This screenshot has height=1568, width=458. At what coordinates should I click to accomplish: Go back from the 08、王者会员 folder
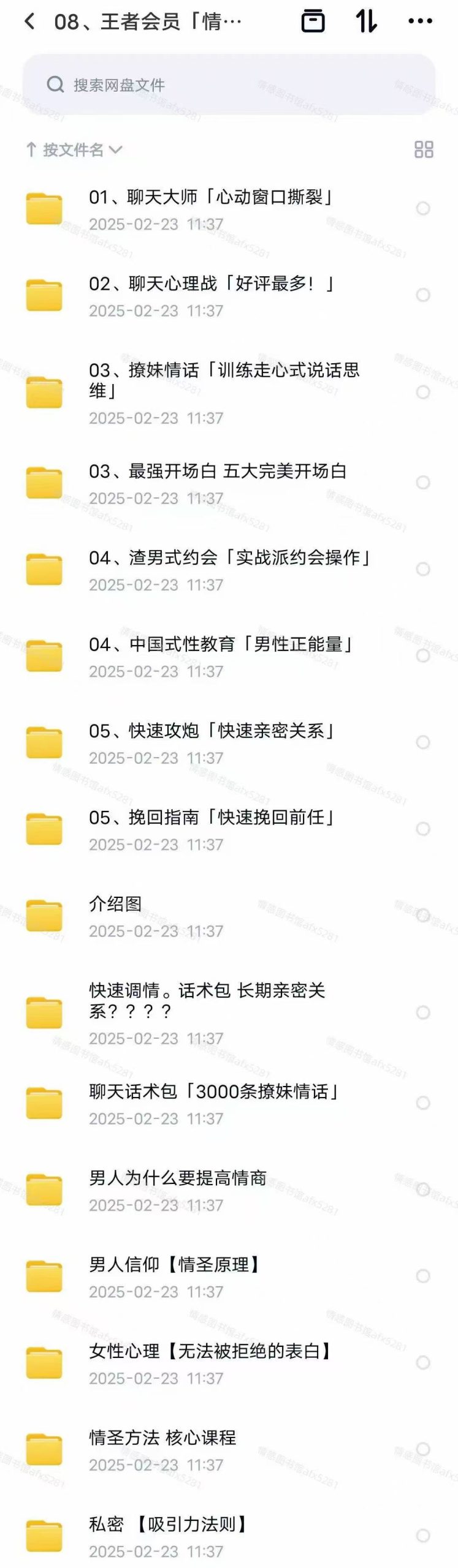29,22
